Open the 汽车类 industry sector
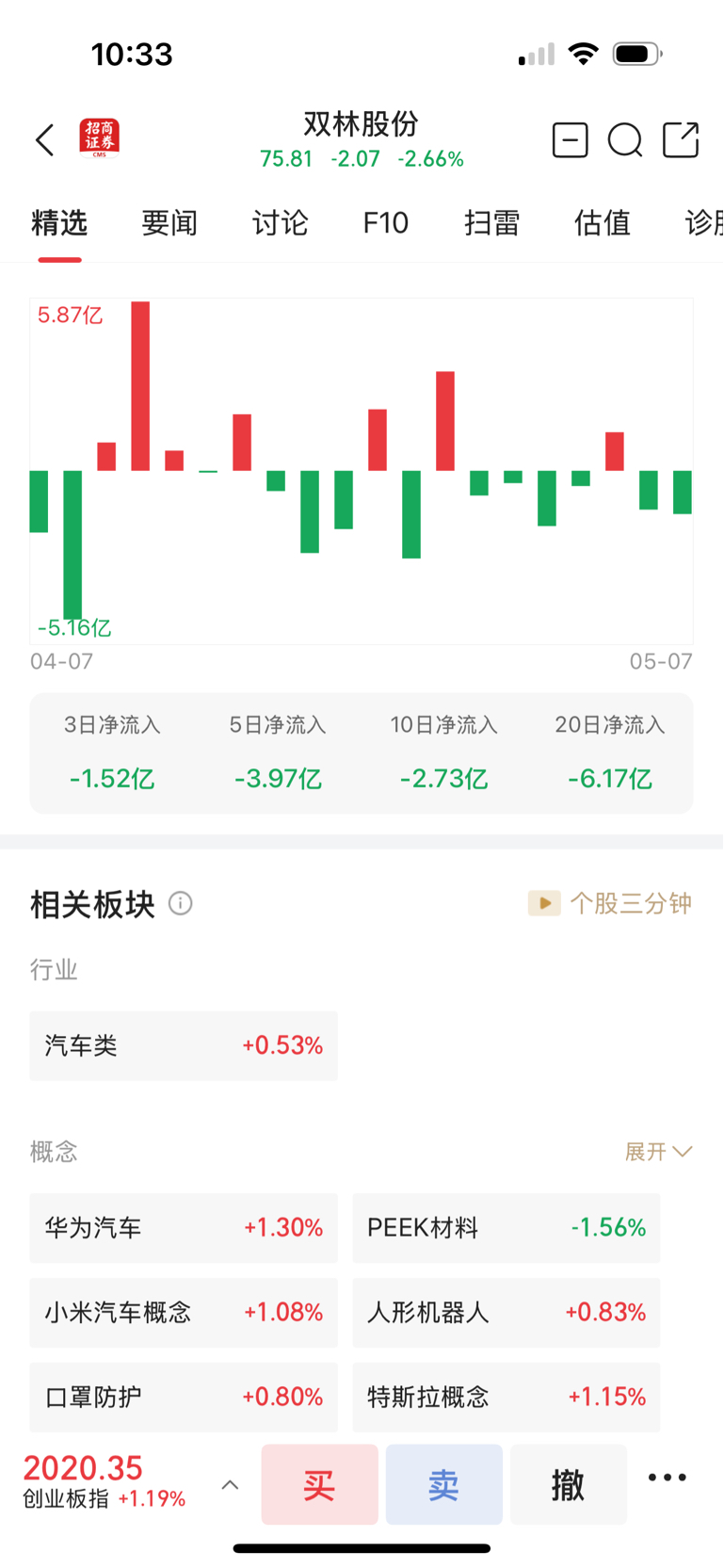 (x=184, y=1045)
